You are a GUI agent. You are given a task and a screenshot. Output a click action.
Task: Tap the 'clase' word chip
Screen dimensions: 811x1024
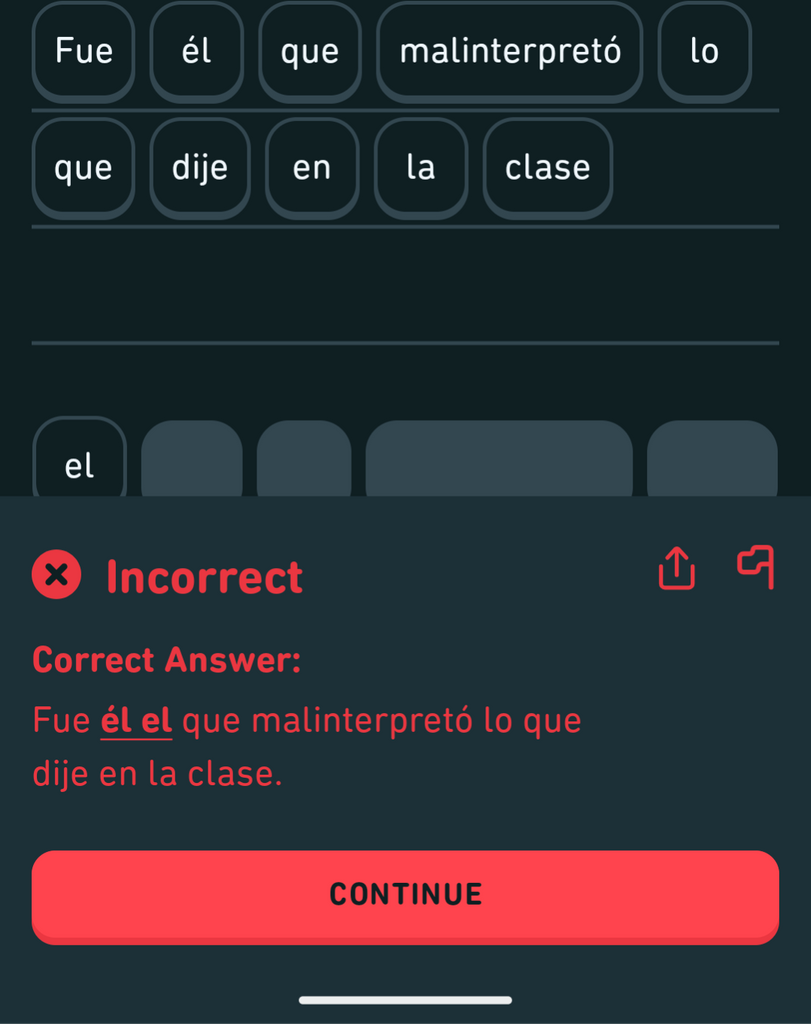[x=547, y=167]
